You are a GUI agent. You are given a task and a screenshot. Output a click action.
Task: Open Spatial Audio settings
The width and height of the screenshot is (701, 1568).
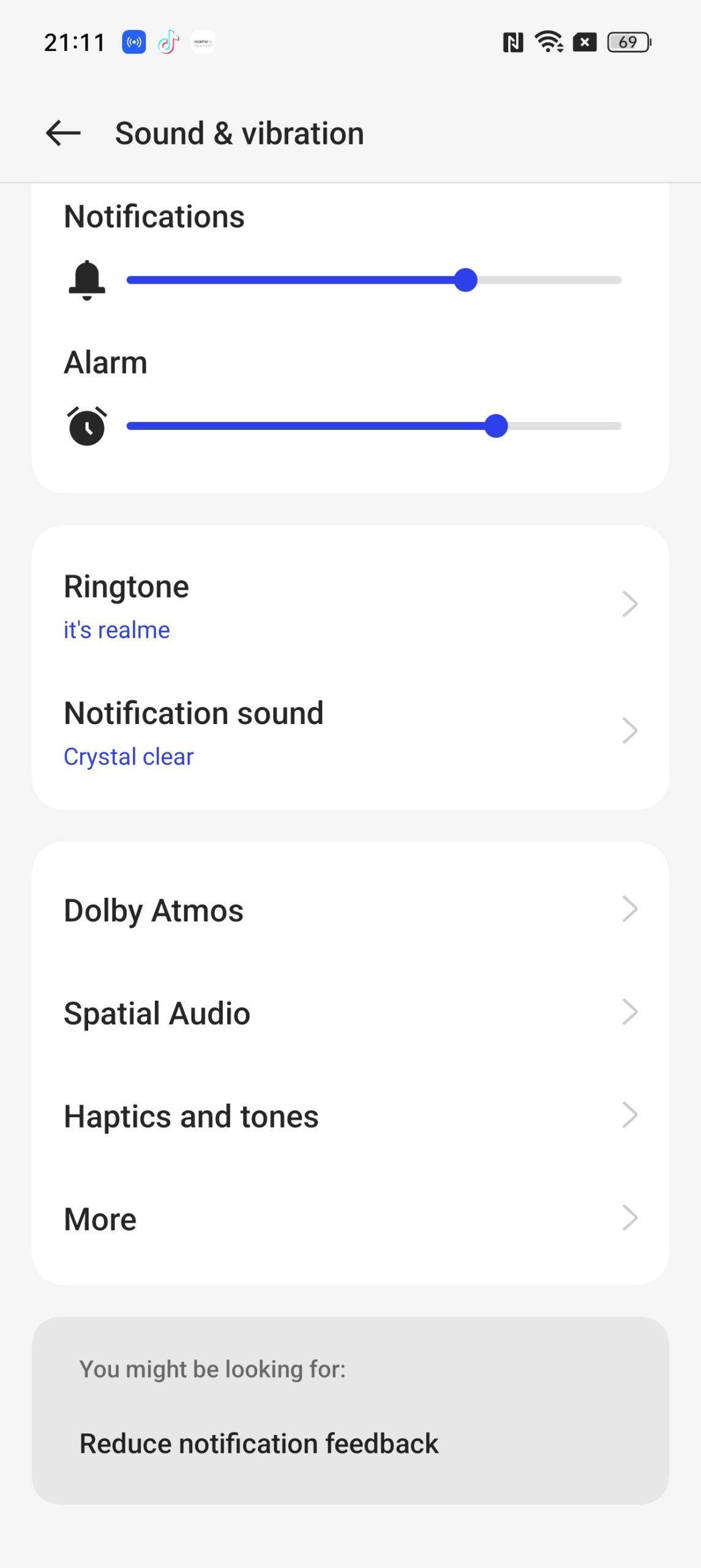click(350, 1012)
